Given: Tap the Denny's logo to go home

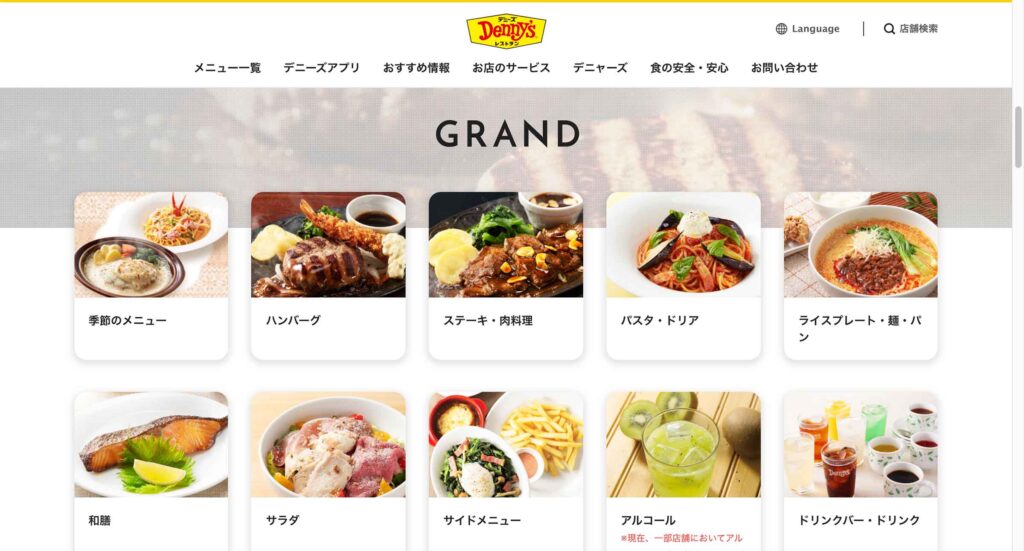Looking at the screenshot, I should 506,30.
